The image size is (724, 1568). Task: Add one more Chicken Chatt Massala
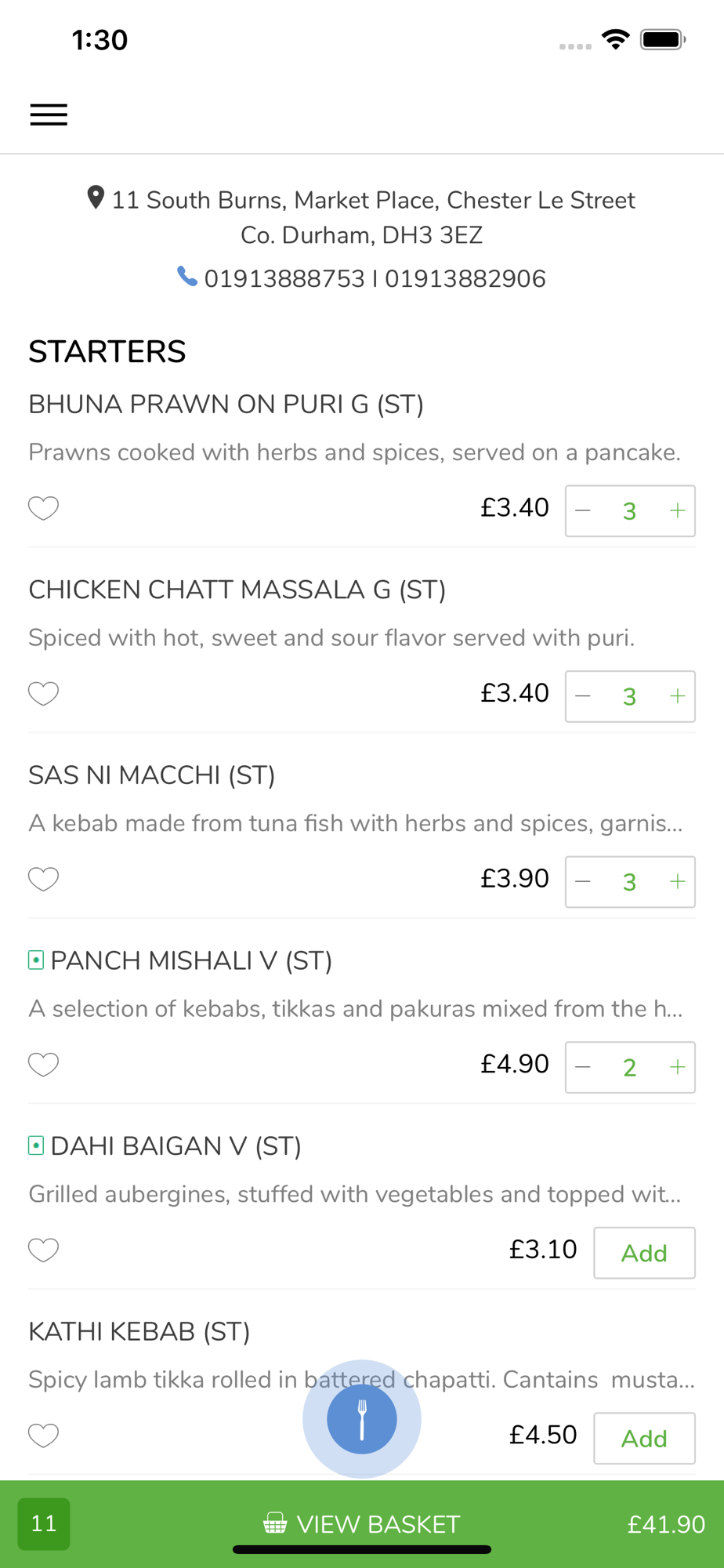(x=677, y=696)
